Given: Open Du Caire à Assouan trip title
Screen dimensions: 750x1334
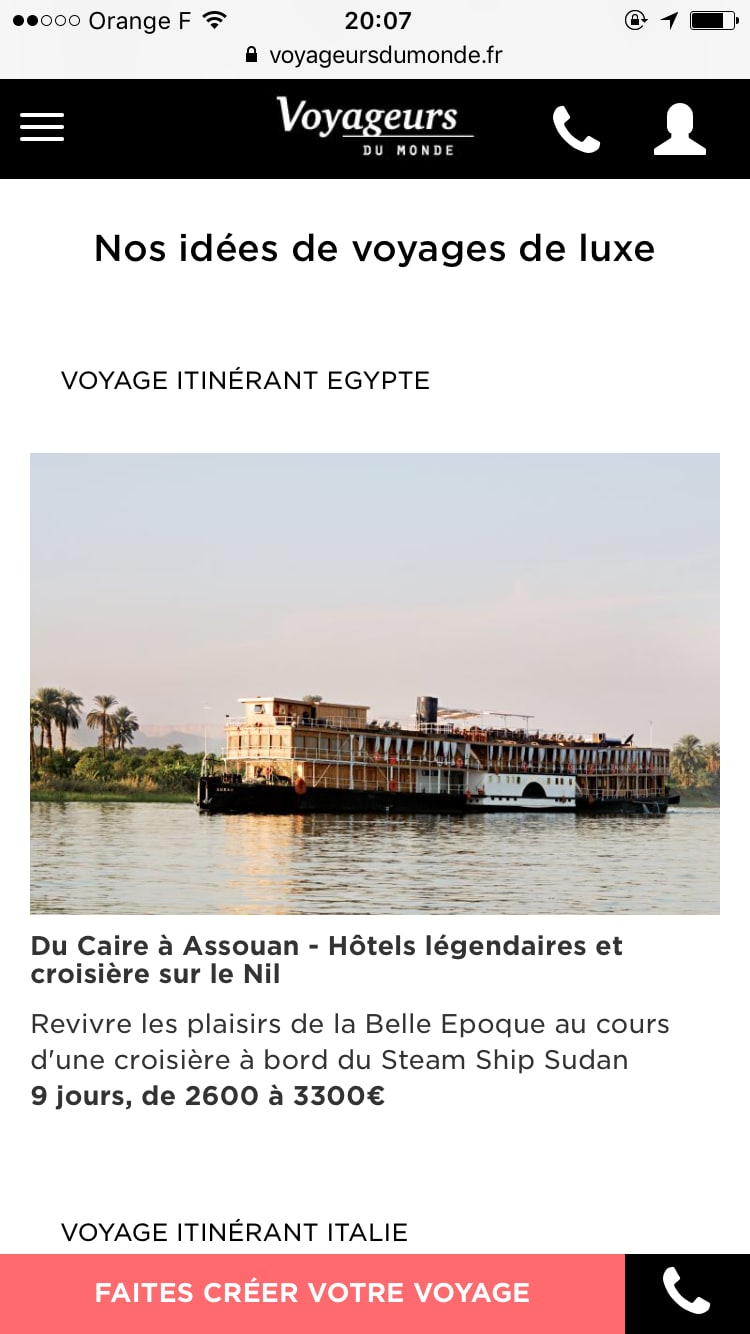Looking at the screenshot, I should point(327,959).
